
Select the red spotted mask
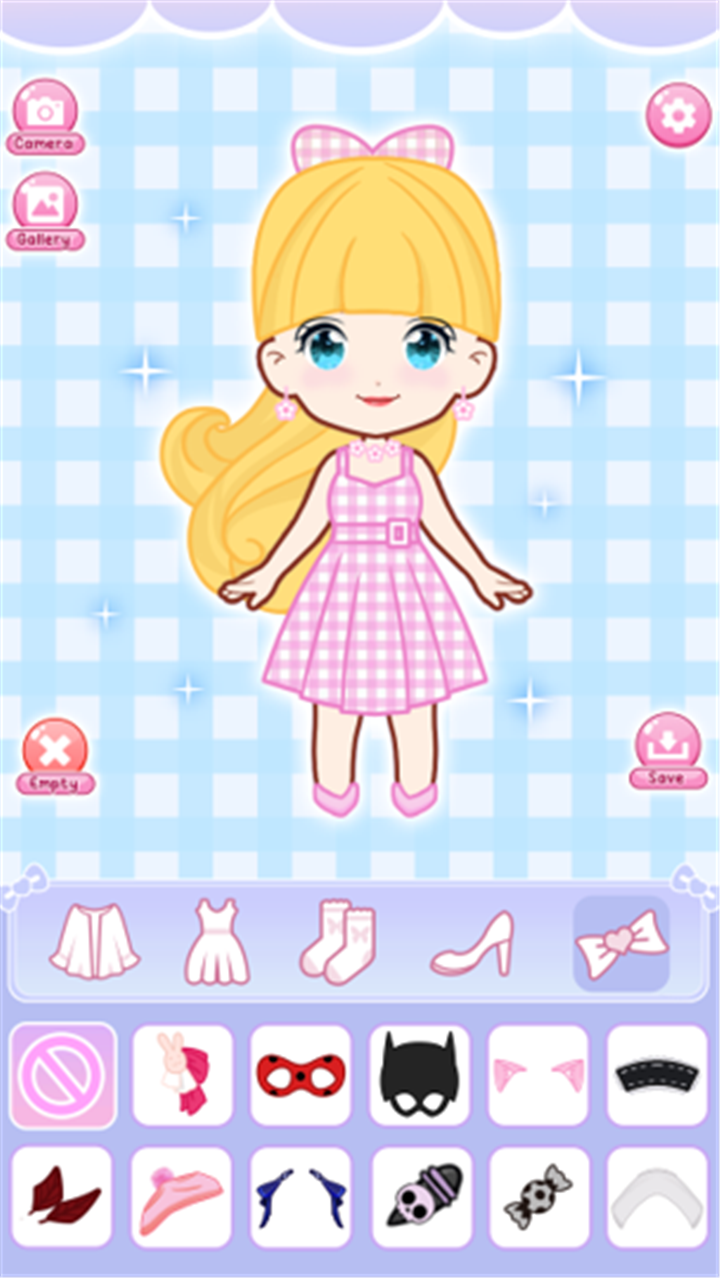point(301,1076)
